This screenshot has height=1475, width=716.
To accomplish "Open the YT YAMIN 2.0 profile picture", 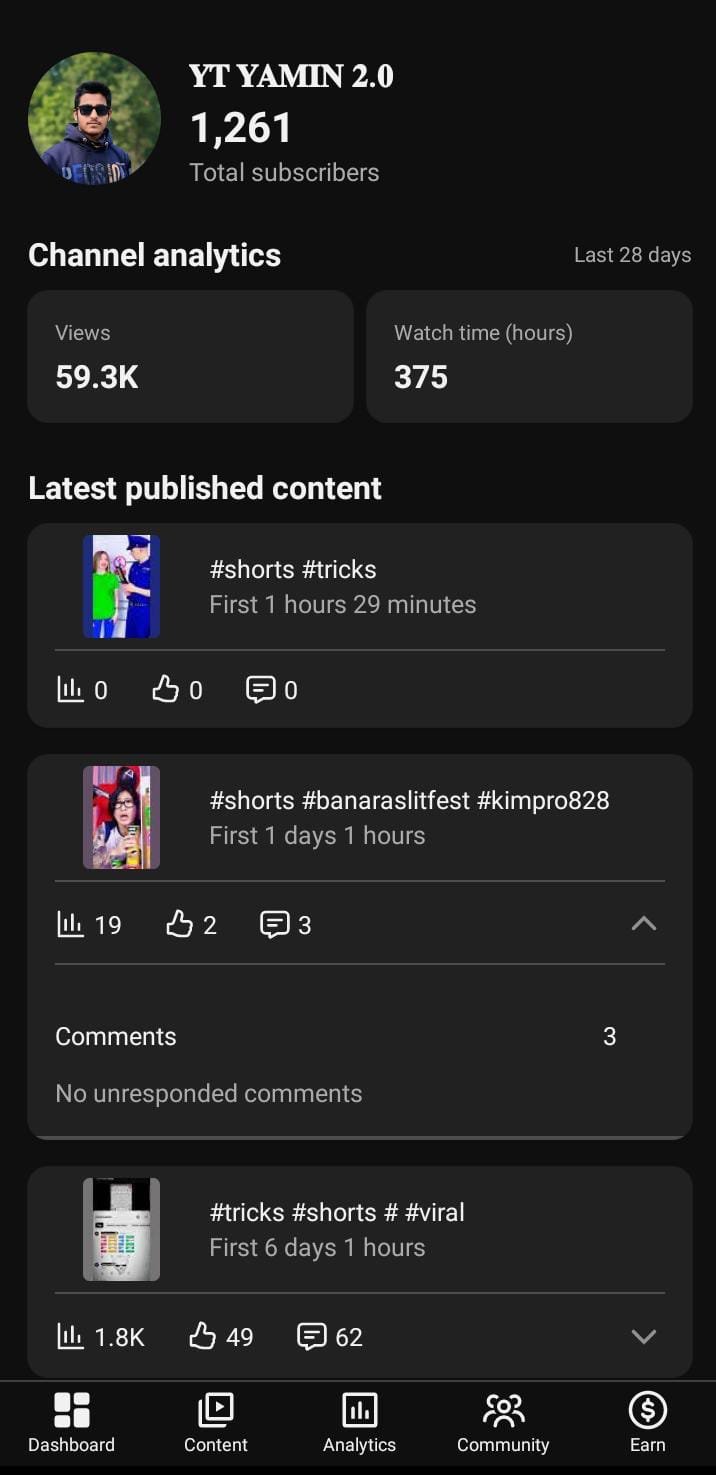I will tap(94, 118).
